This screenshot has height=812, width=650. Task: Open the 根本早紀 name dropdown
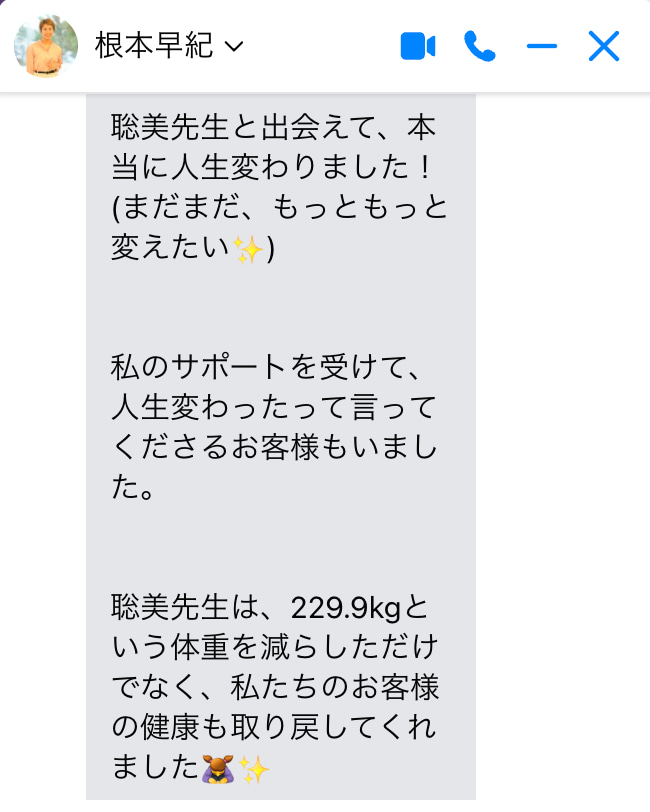click(x=169, y=46)
